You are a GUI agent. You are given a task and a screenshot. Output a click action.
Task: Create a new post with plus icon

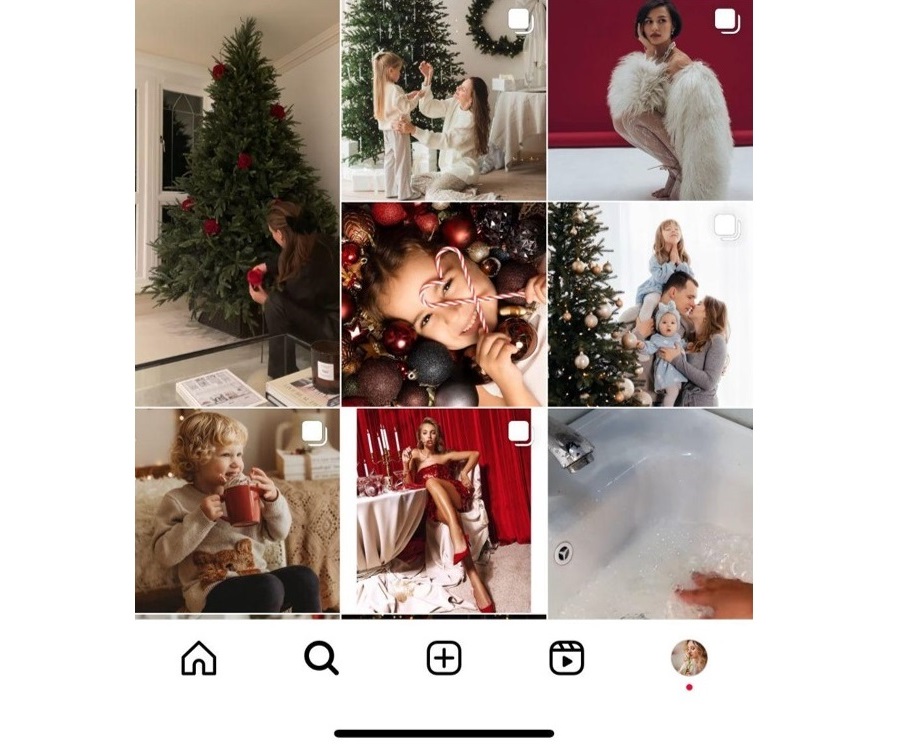pyautogui.click(x=444, y=658)
